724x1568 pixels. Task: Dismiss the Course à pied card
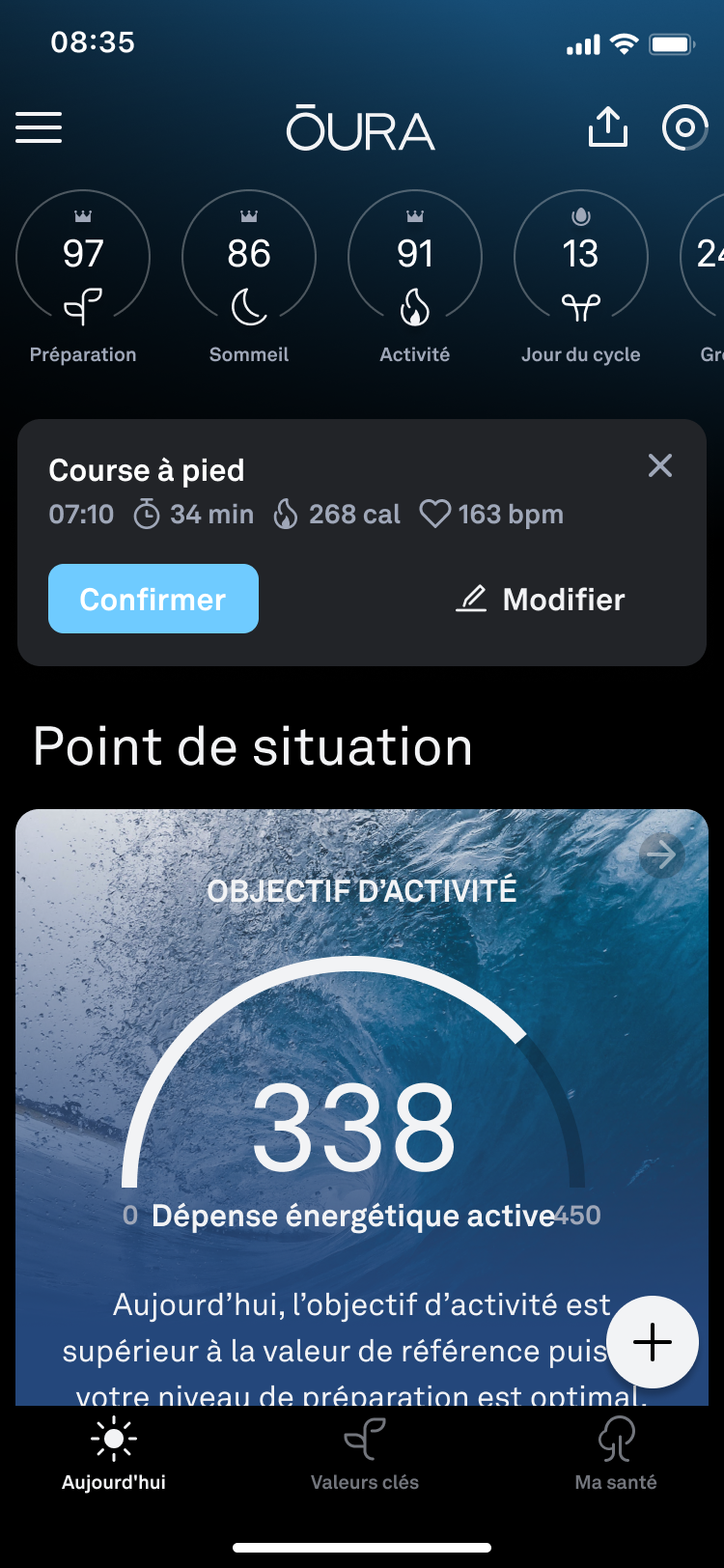click(660, 466)
